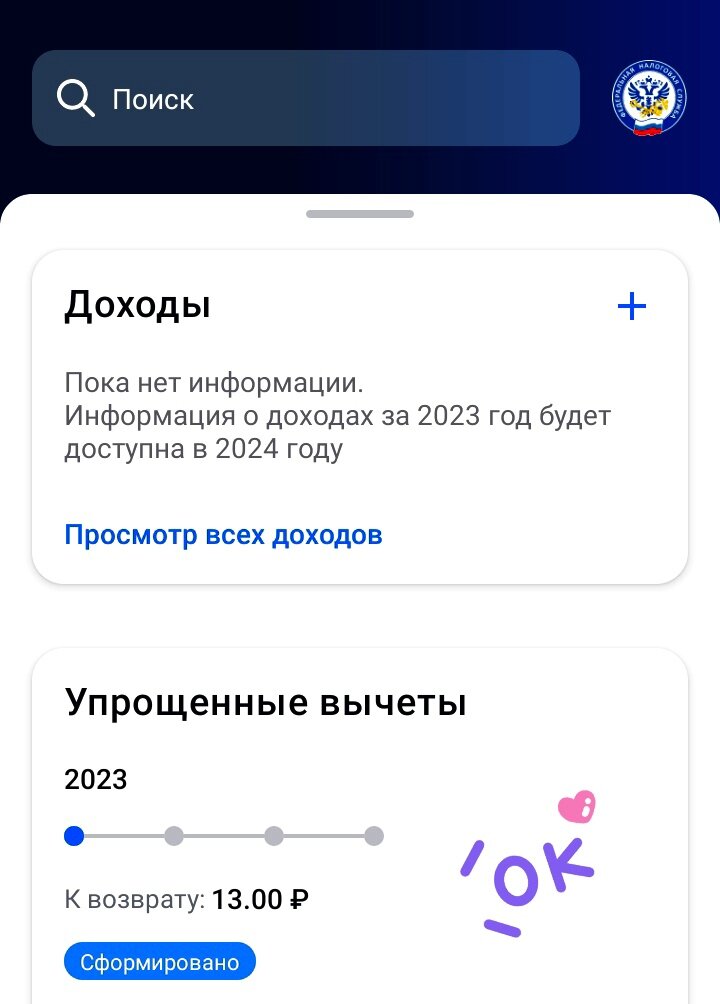Toggle the 2023 year label in Упрощенные вычеты

click(x=95, y=780)
